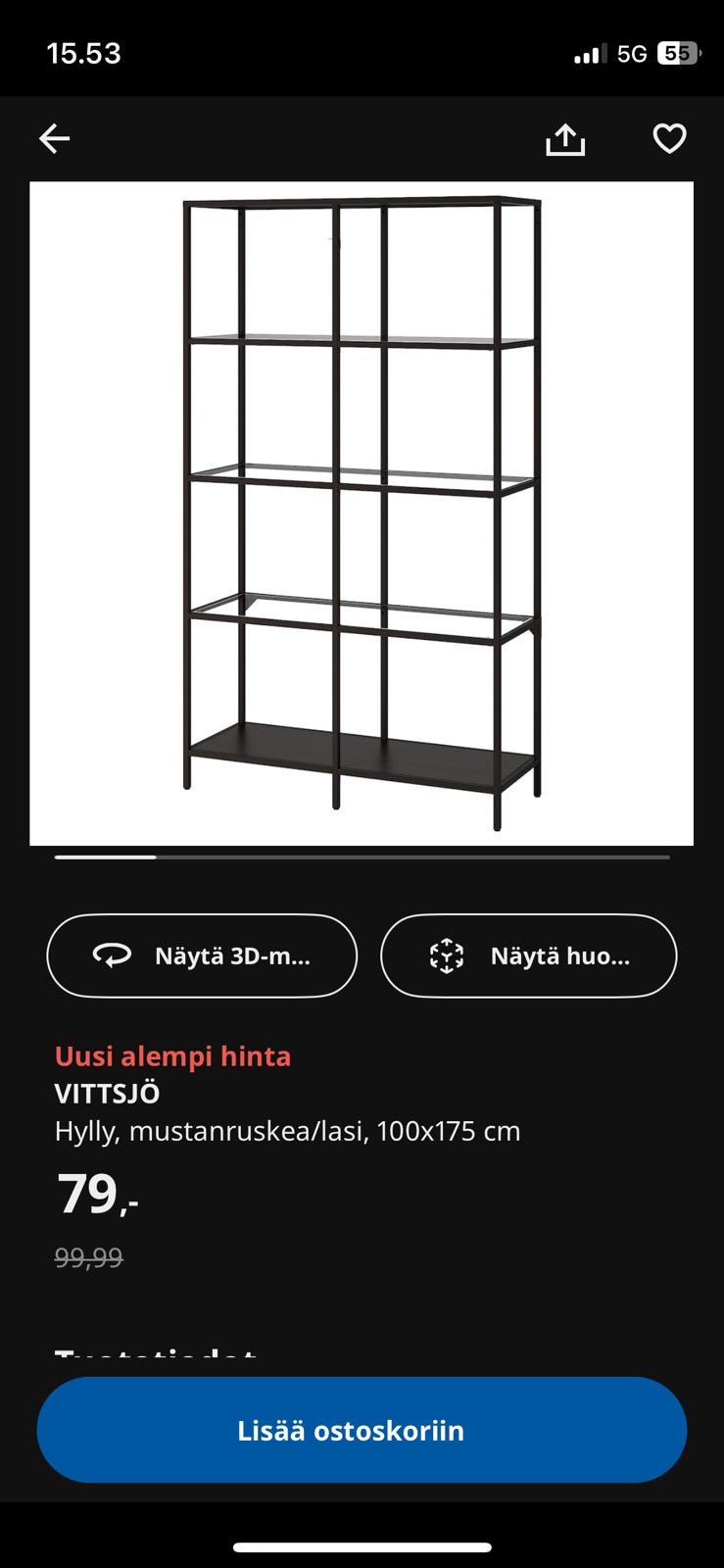
Task: Add VITTSJÖ to favorites with heart icon
Action: [669, 139]
